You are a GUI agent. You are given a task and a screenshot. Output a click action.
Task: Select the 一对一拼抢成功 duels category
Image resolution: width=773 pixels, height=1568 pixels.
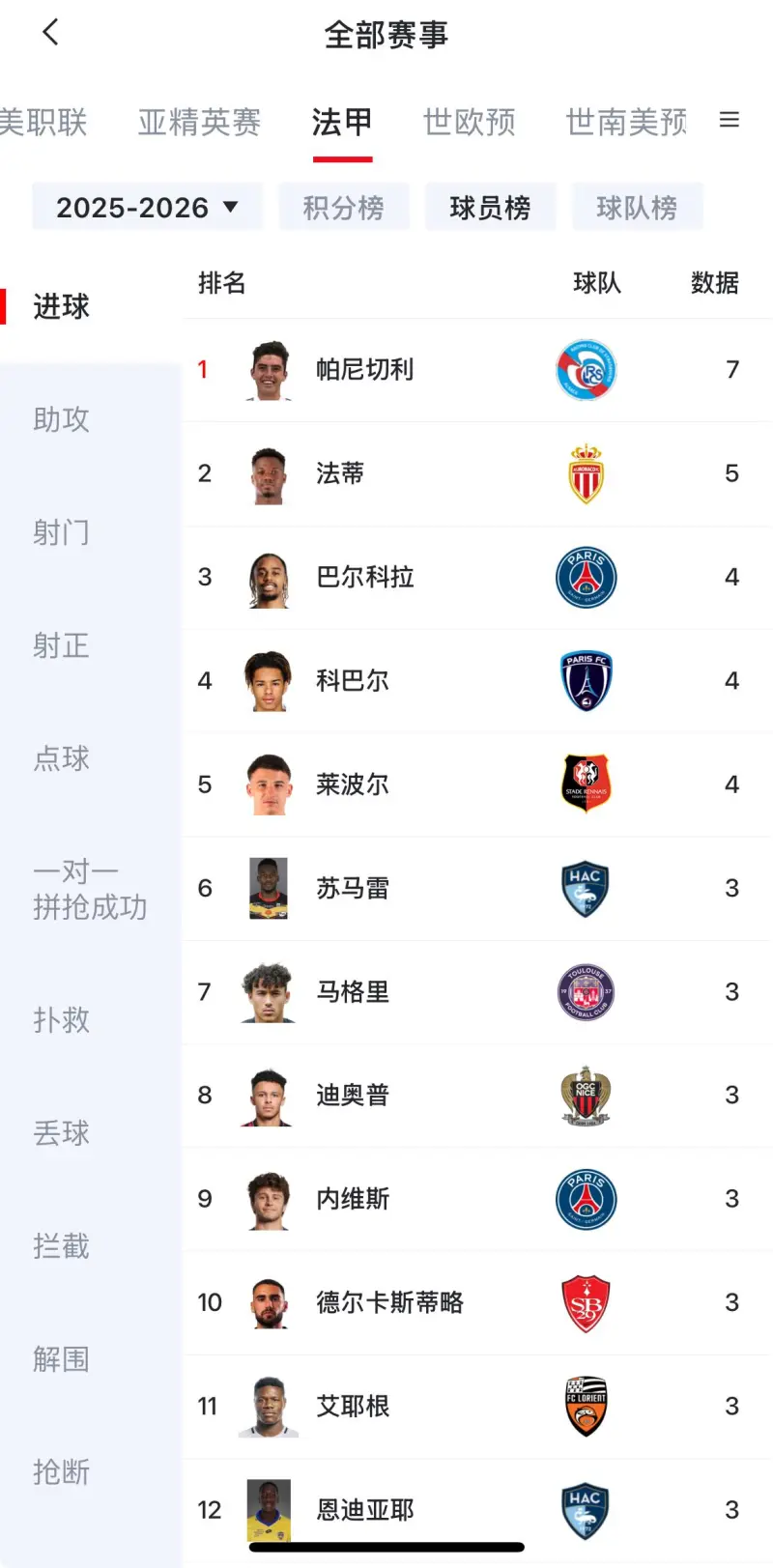[90, 889]
